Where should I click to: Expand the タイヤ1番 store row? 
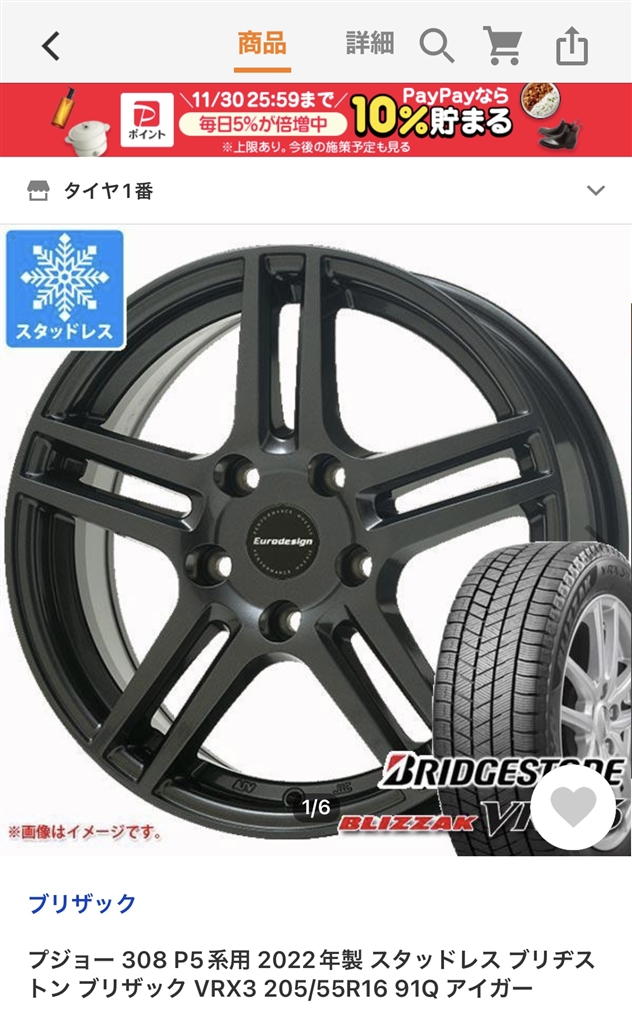coord(595,190)
